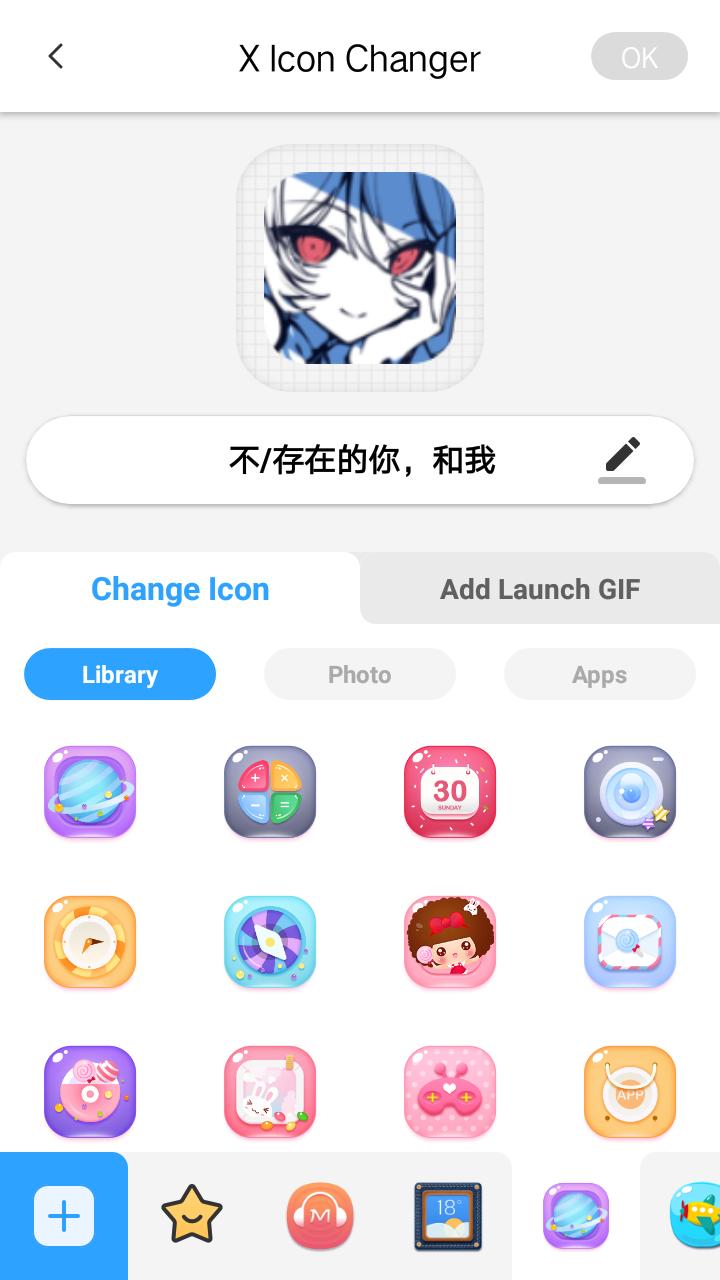
Task: Select the Change Icon tab
Action: 180,589
